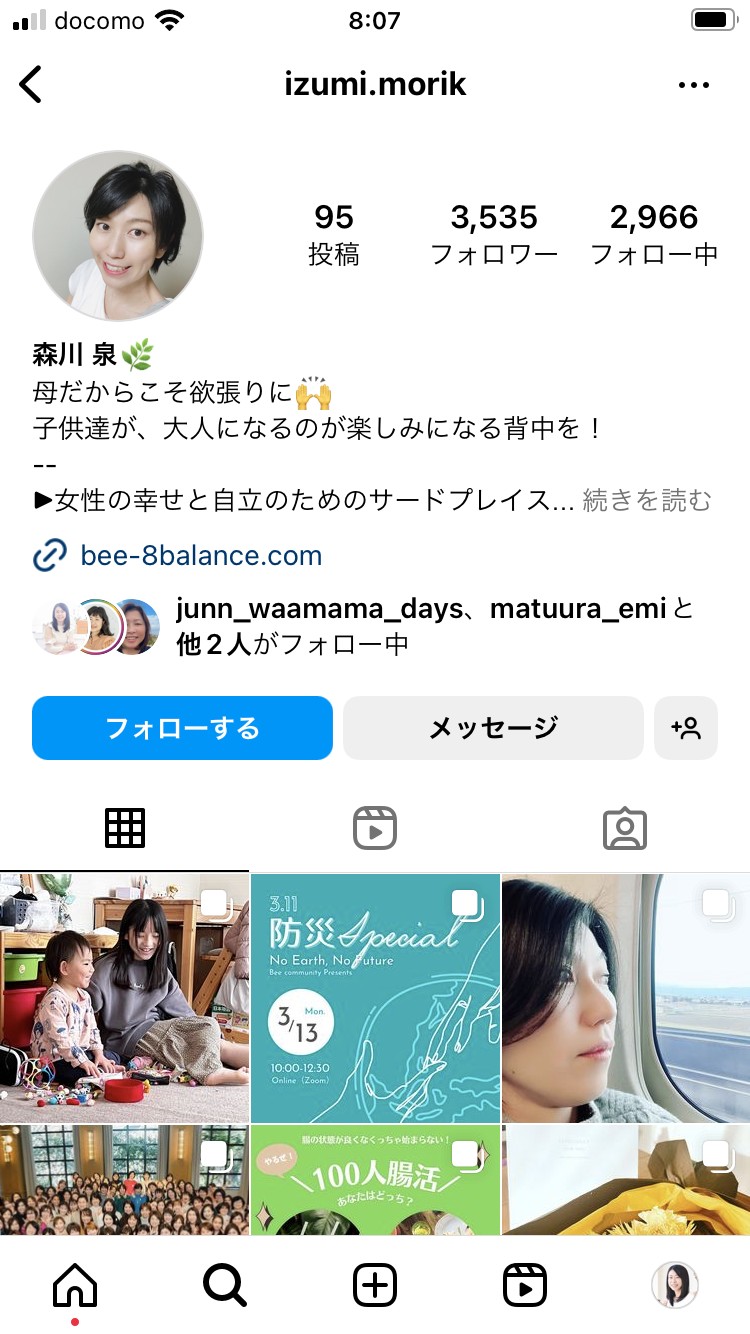Image resolution: width=750 pixels, height=1334 pixels.
Task: Open the フォロー中 following list
Action: tap(654, 235)
